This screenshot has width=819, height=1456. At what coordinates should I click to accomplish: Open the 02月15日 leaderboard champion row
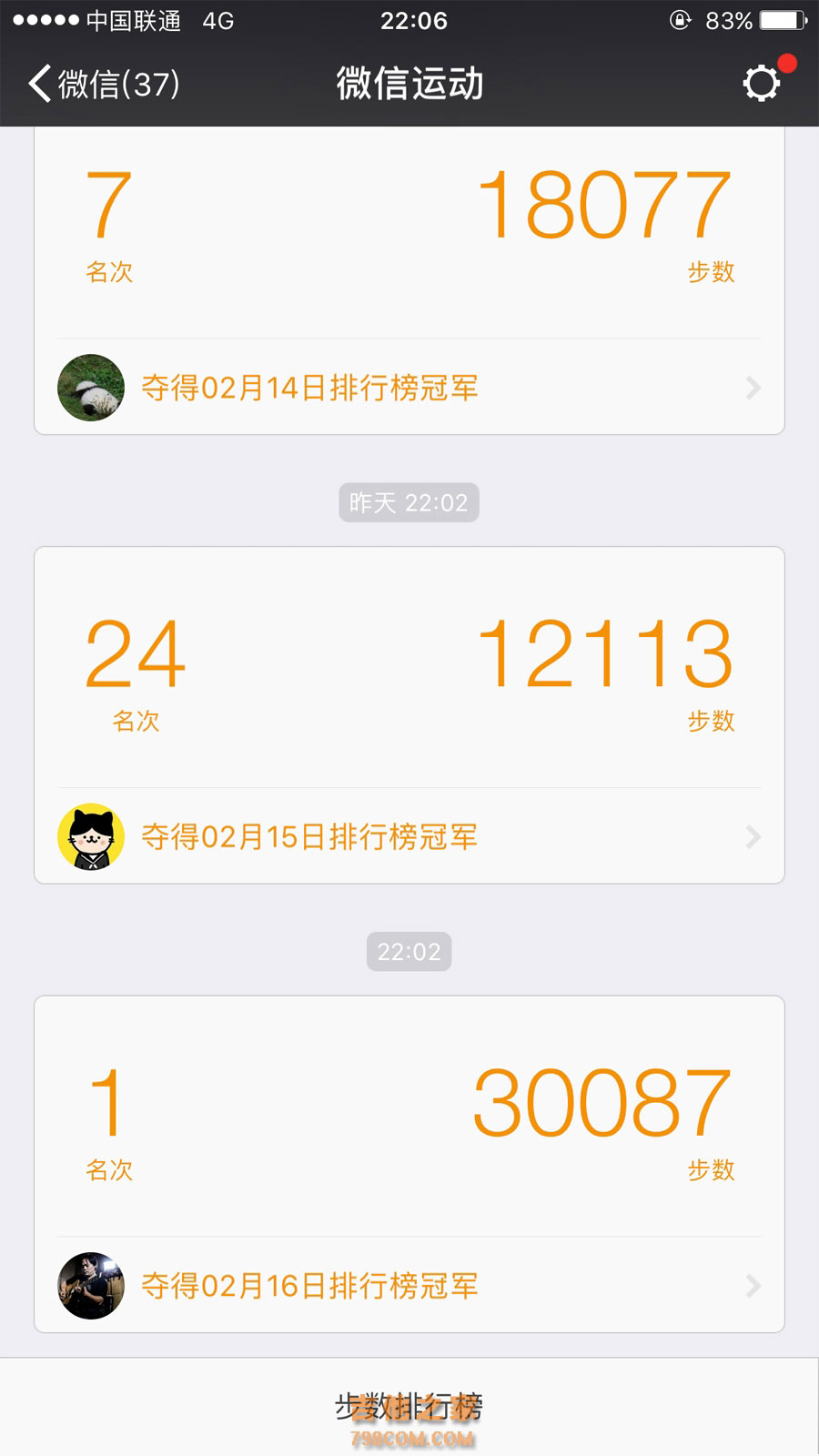pyautogui.click(x=409, y=836)
